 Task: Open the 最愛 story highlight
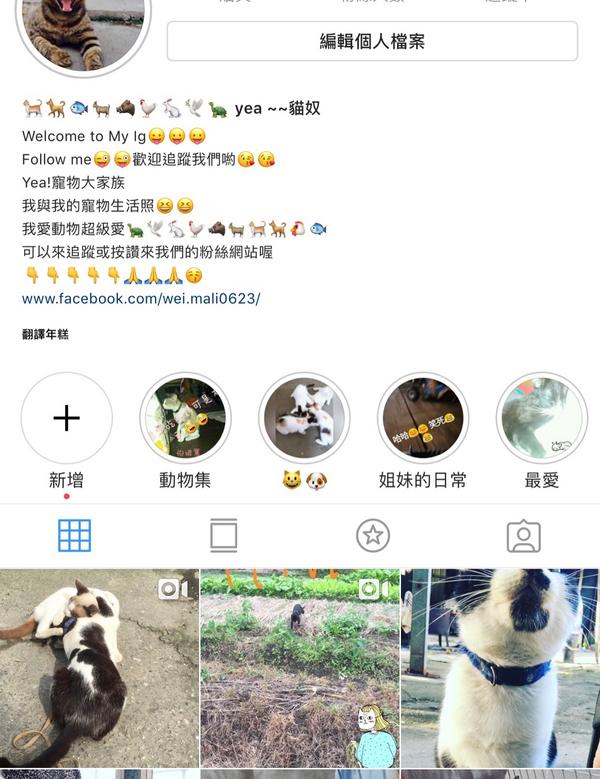point(541,419)
